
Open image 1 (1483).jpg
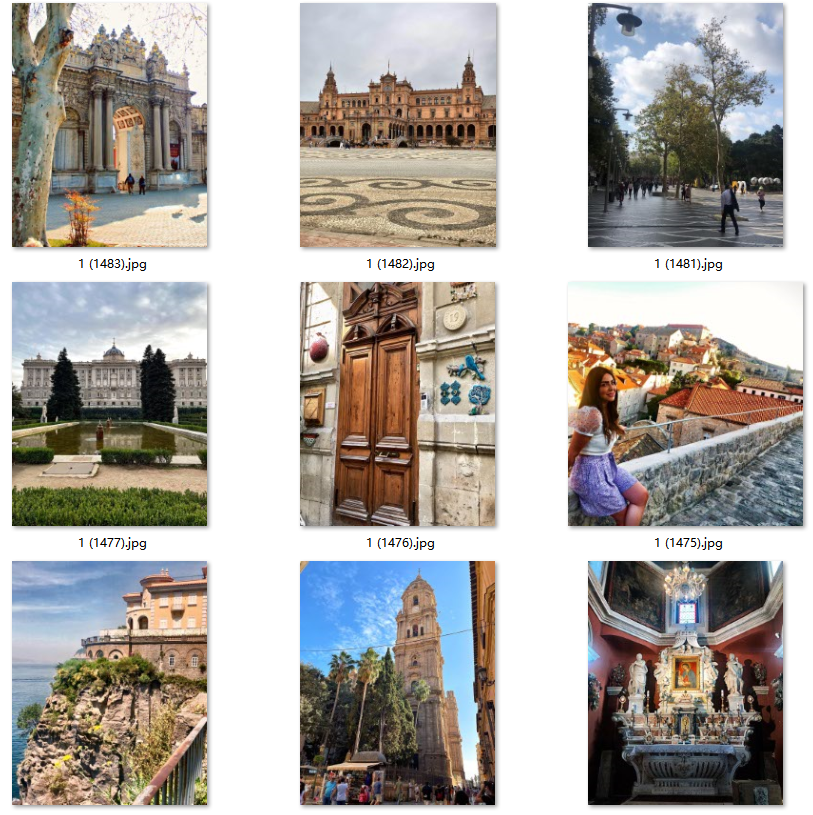tap(109, 125)
